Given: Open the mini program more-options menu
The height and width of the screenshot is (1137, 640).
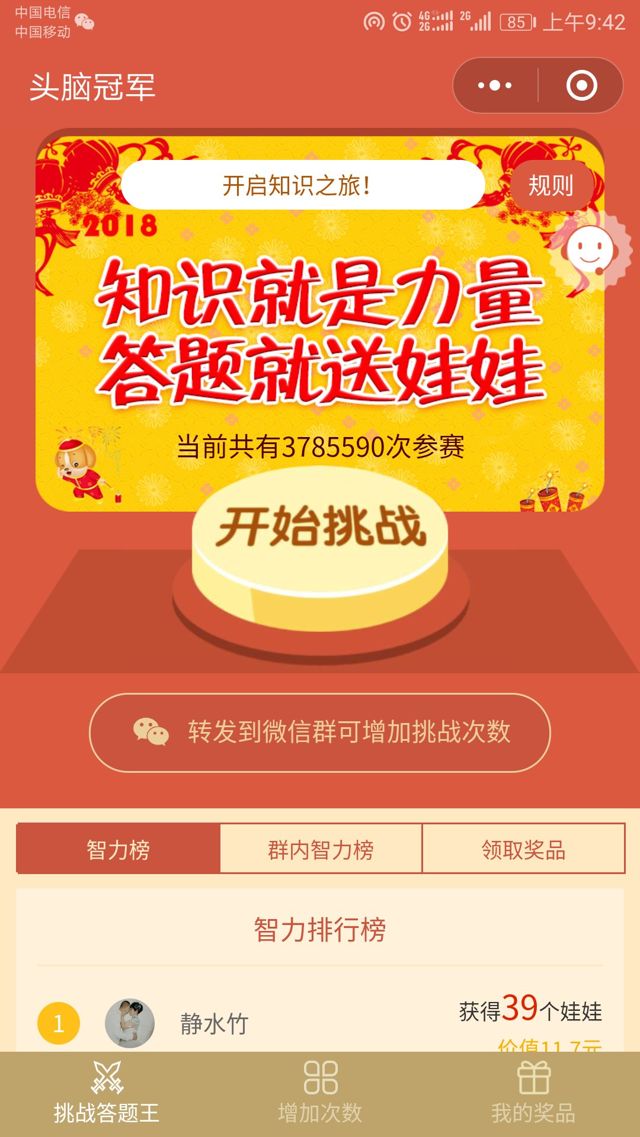Looking at the screenshot, I should [495, 86].
